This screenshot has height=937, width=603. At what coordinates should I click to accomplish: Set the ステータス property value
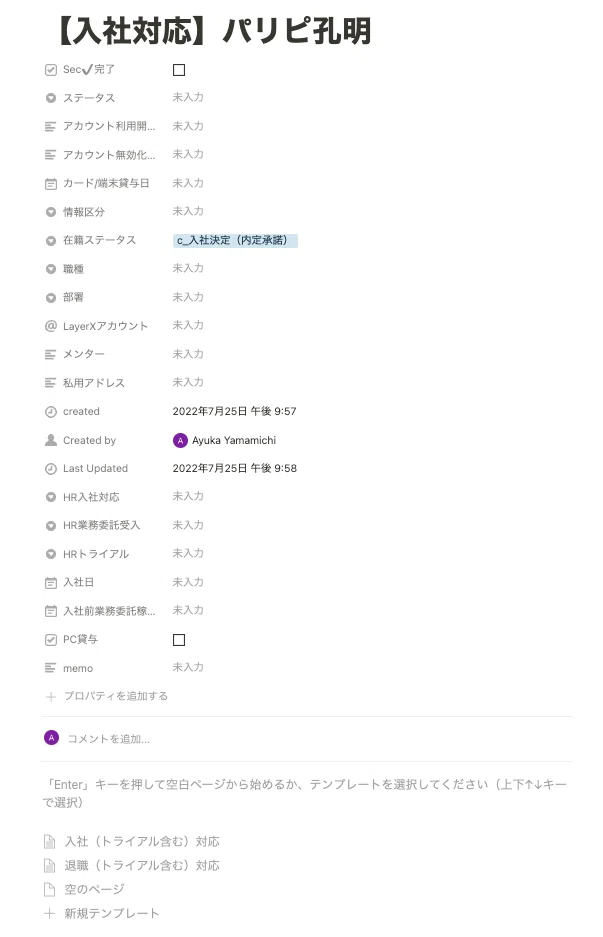click(x=188, y=97)
